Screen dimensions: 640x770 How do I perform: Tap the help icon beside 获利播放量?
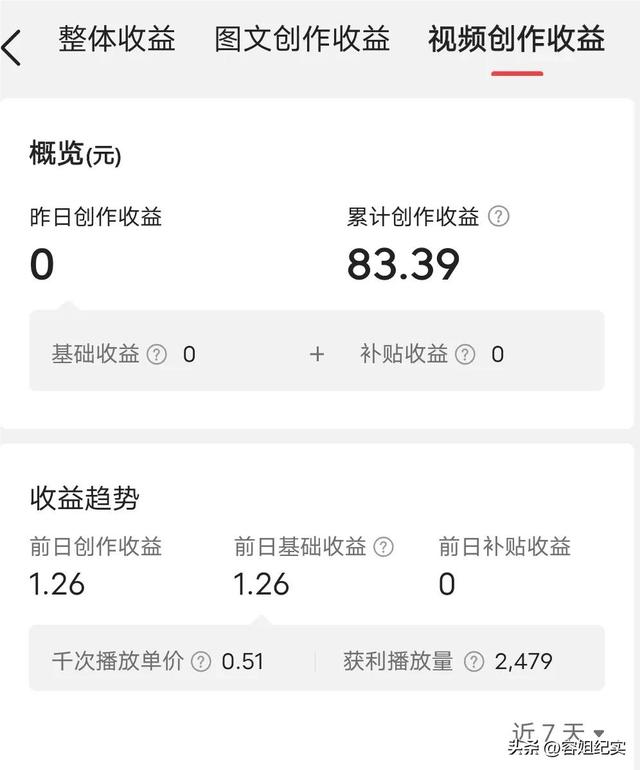[x=474, y=661]
